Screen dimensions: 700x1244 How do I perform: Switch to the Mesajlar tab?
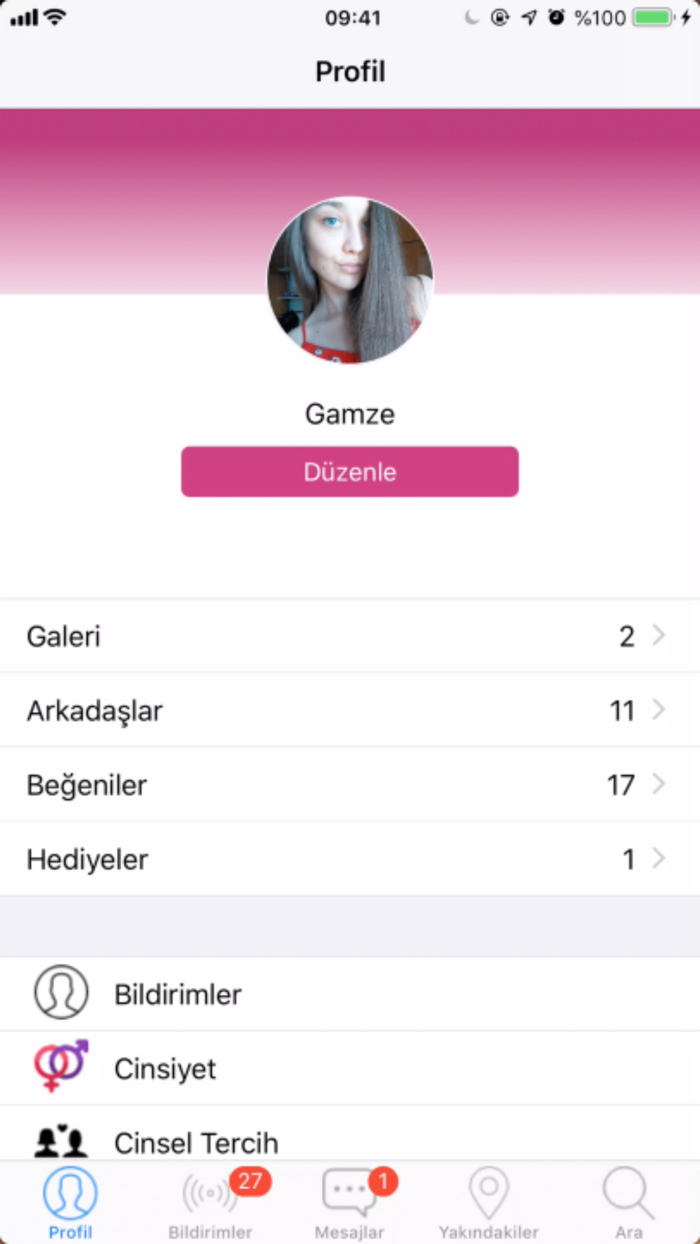(349, 1203)
